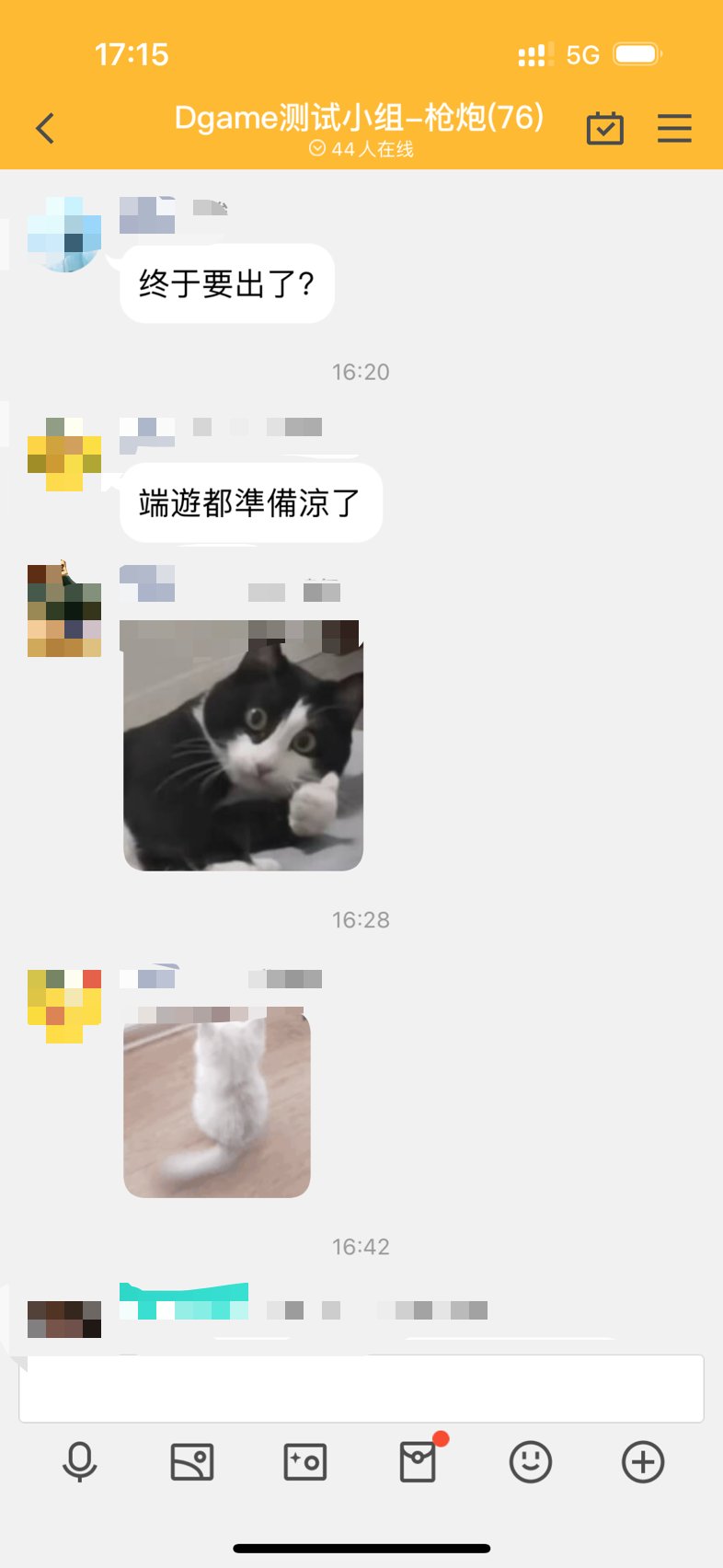The height and width of the screenshot is (1568, 723).
Task: Open avatar of sender of 终于要出了?
Action: coord(64,234)
